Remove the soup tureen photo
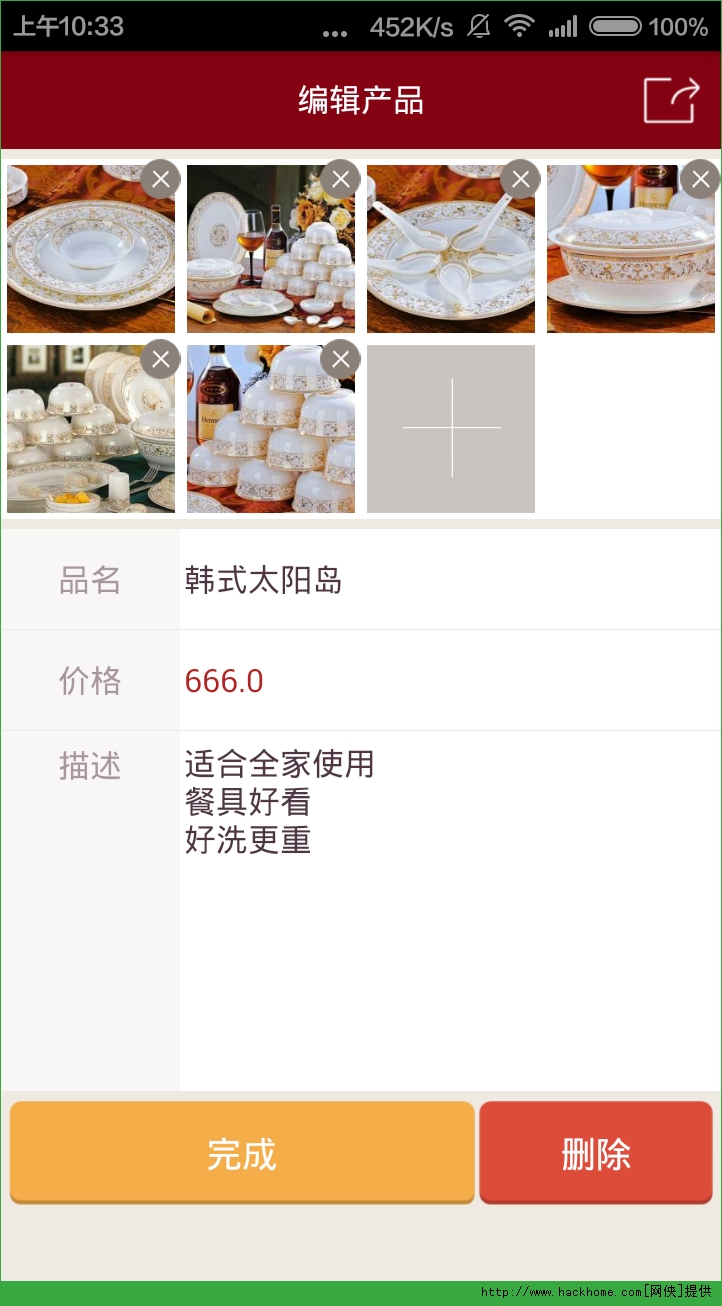This screenshot has width=722, height=1306. [x=701, y=180]
